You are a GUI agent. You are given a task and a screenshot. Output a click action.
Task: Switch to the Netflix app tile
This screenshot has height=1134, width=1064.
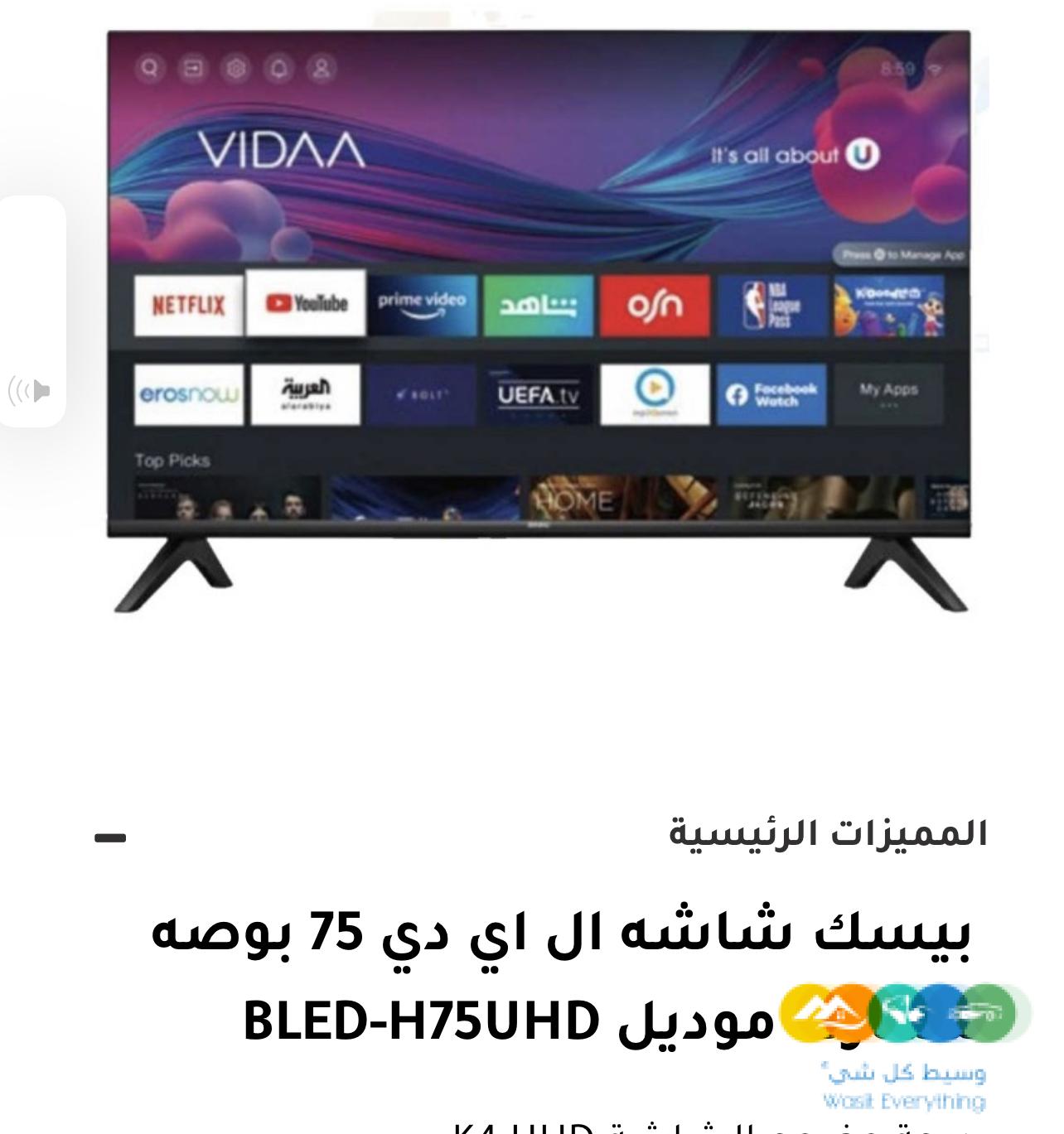click(x=187, y=306)
